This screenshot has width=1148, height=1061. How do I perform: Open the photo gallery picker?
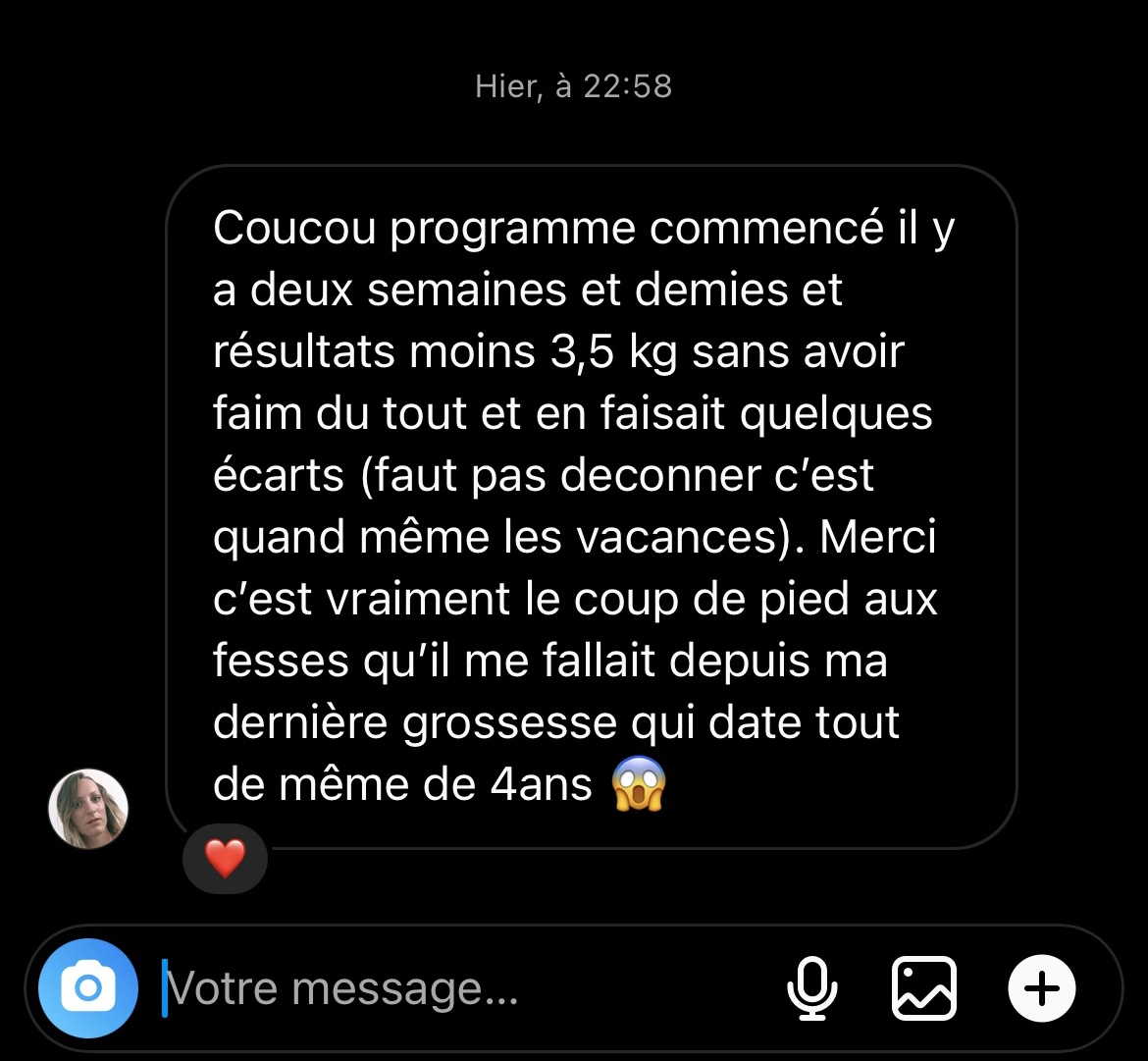coord(923,987)
